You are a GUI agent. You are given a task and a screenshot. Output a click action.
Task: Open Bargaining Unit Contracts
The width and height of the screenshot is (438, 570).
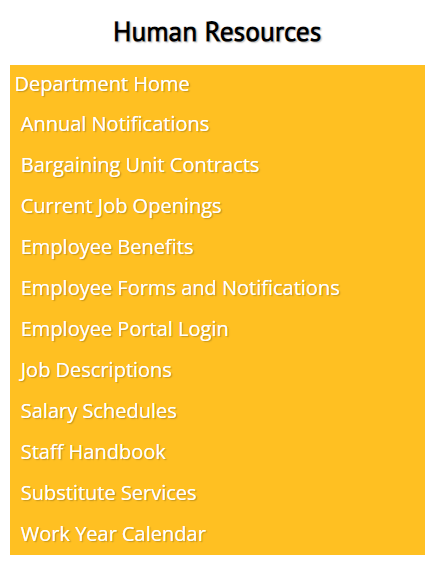140,165
